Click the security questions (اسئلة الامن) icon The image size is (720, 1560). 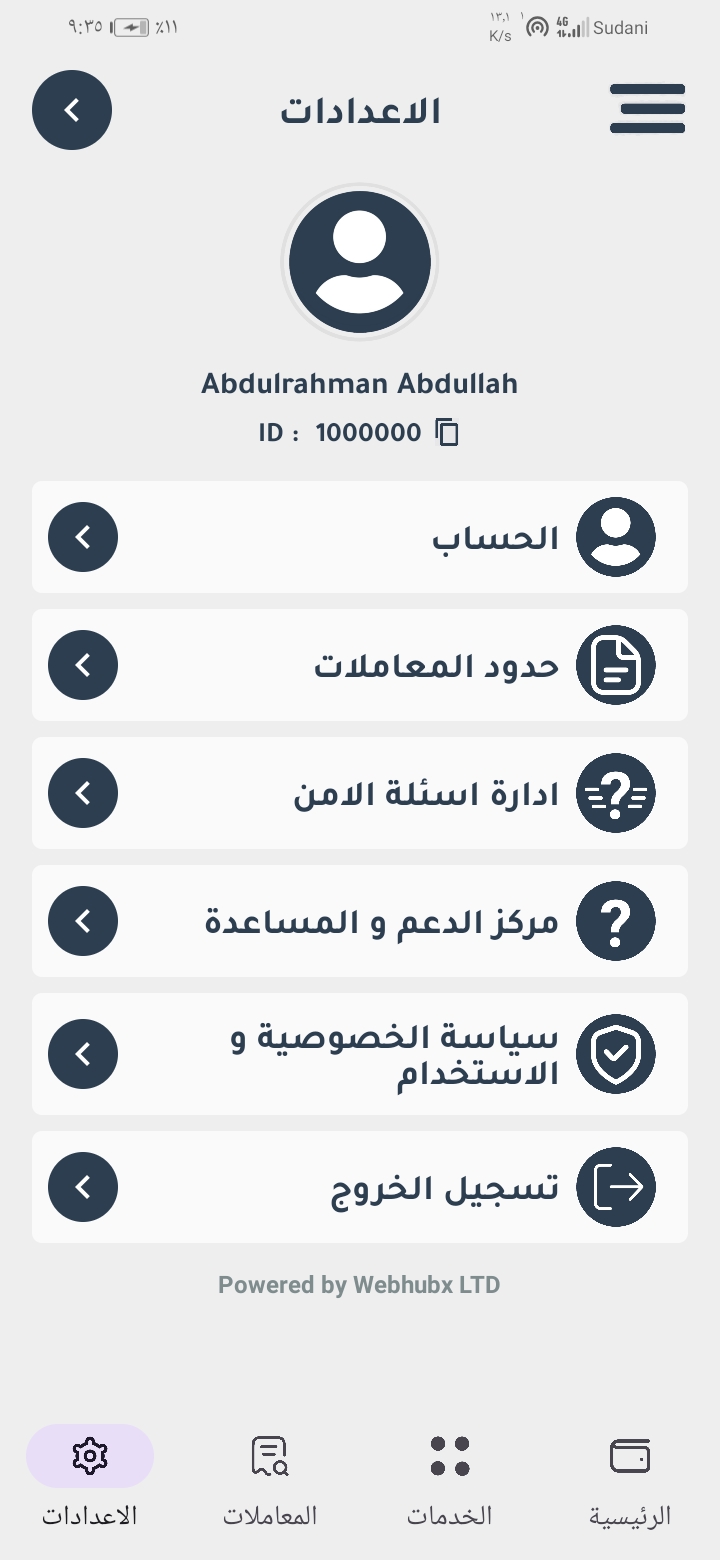616,792
